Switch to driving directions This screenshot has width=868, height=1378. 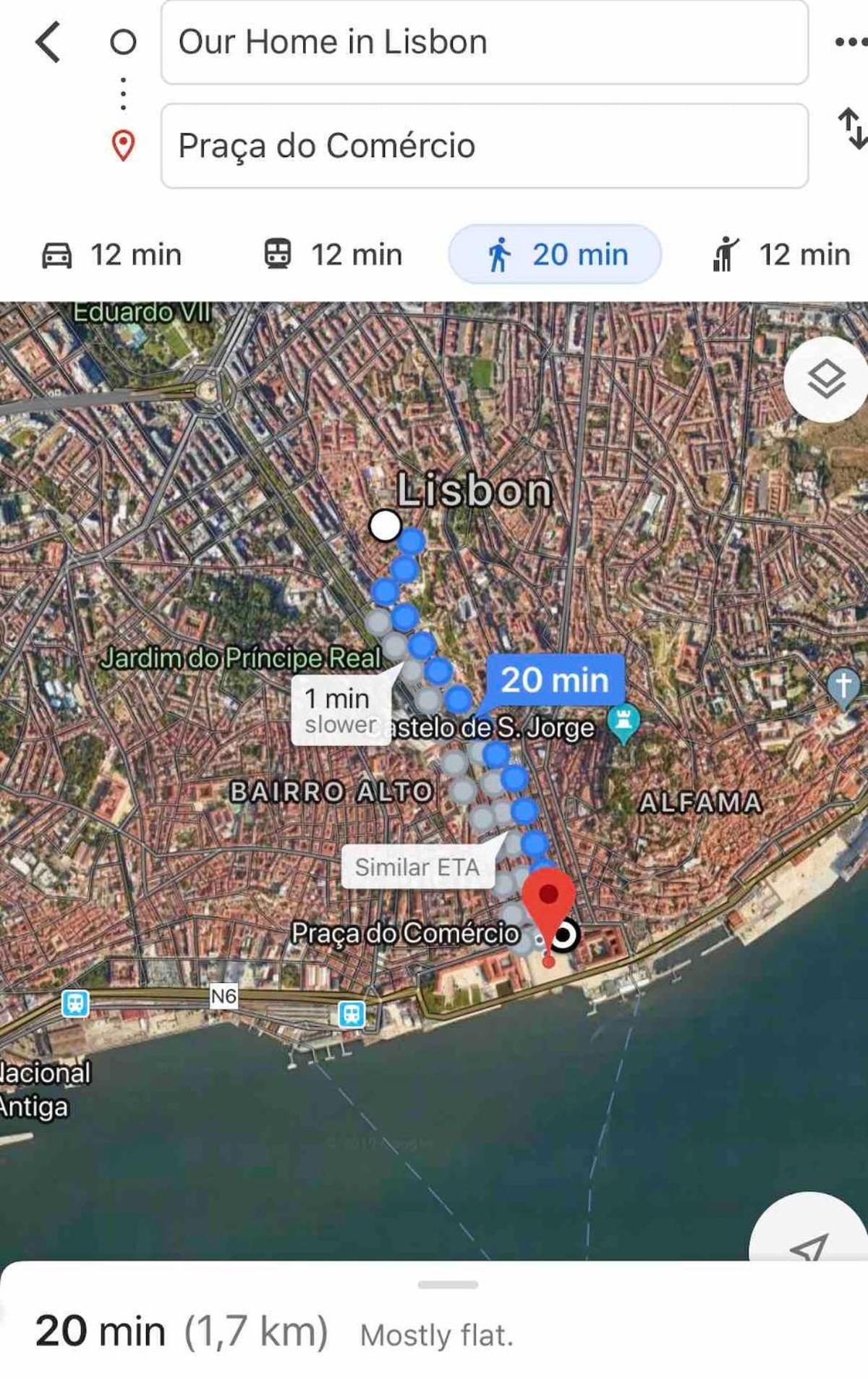click(111, 255)
